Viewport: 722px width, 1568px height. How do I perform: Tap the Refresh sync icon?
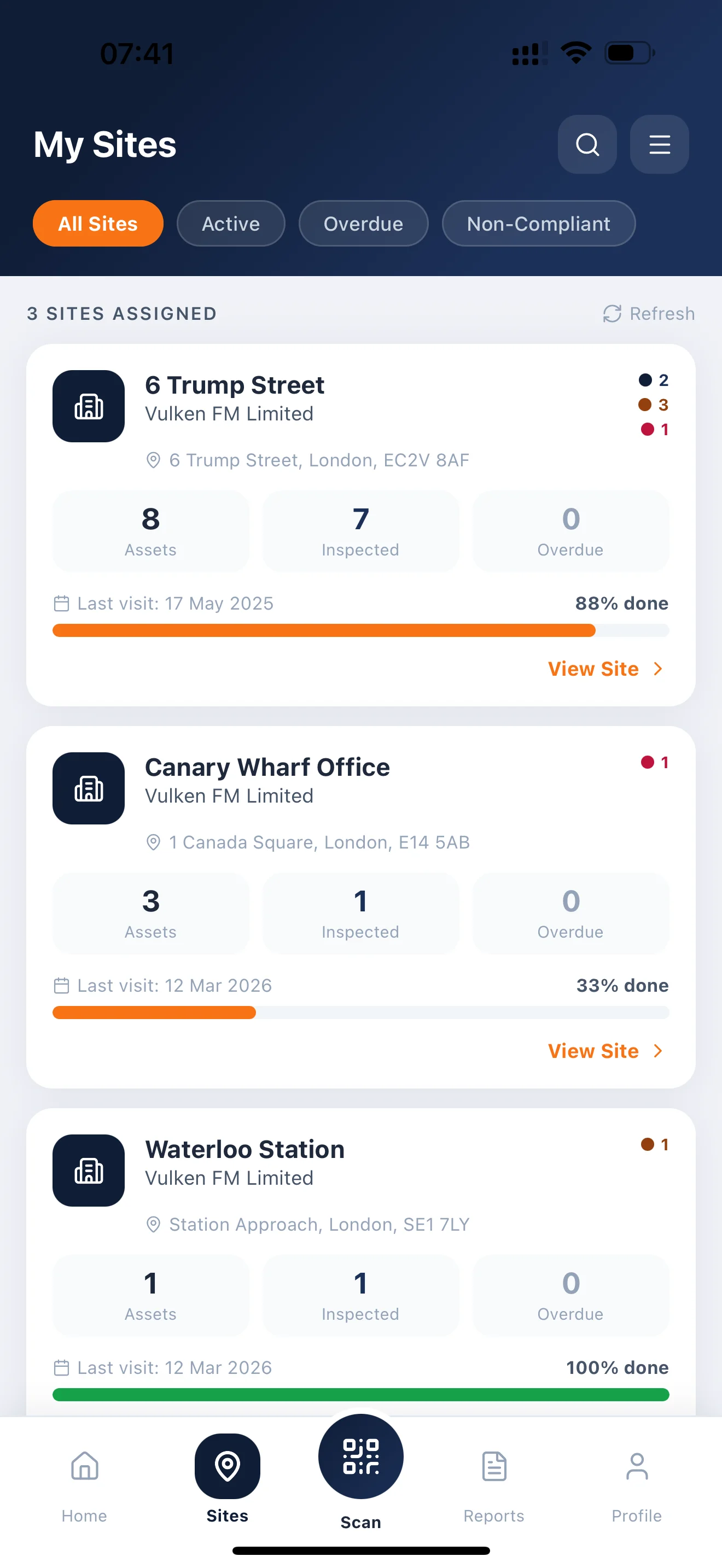612,313
